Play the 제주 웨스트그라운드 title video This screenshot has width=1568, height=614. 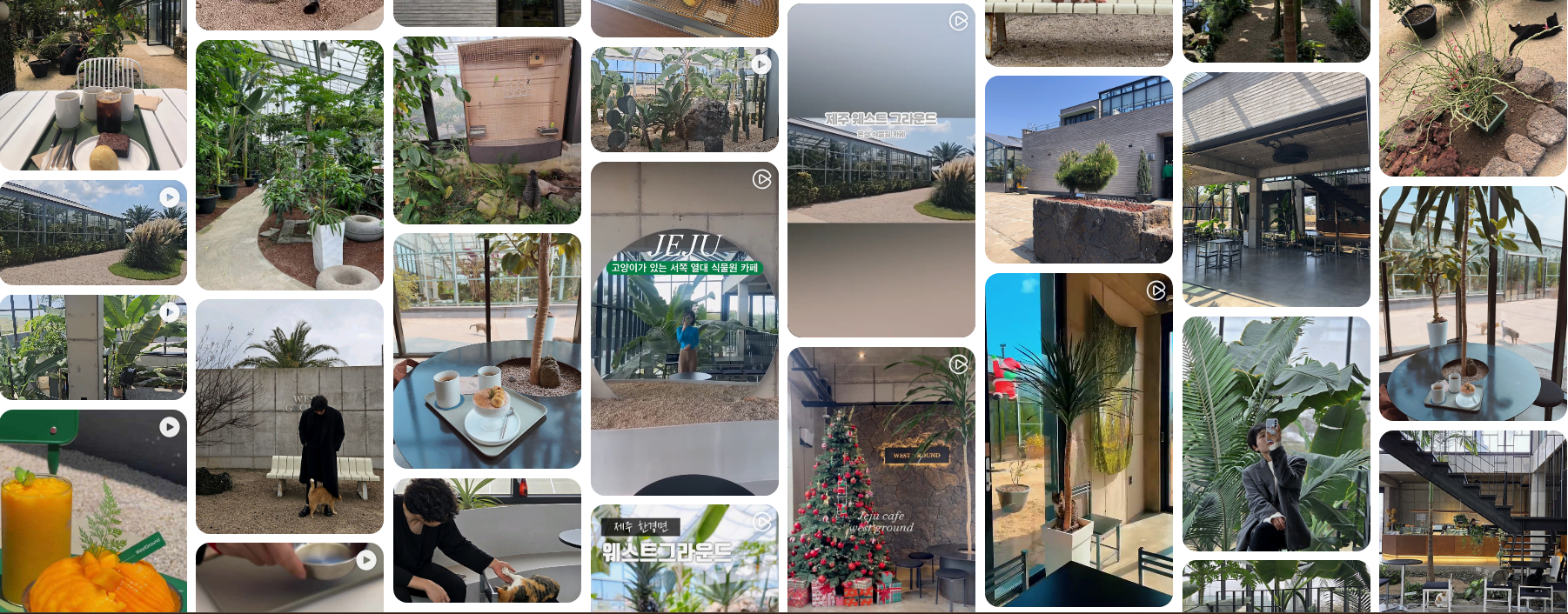click(881, 170)
